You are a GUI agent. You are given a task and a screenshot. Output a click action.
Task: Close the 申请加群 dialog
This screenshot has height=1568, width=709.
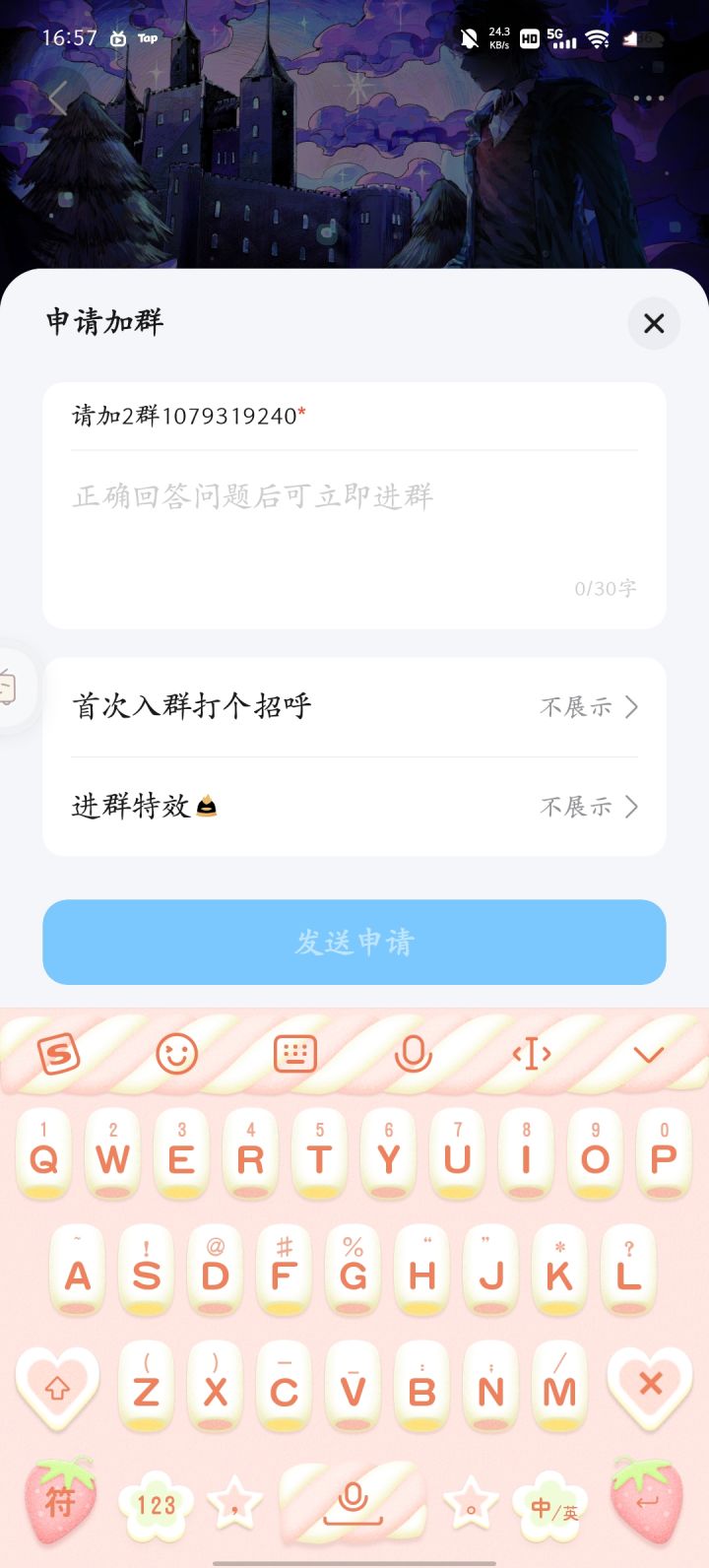[x=653, y=324]
